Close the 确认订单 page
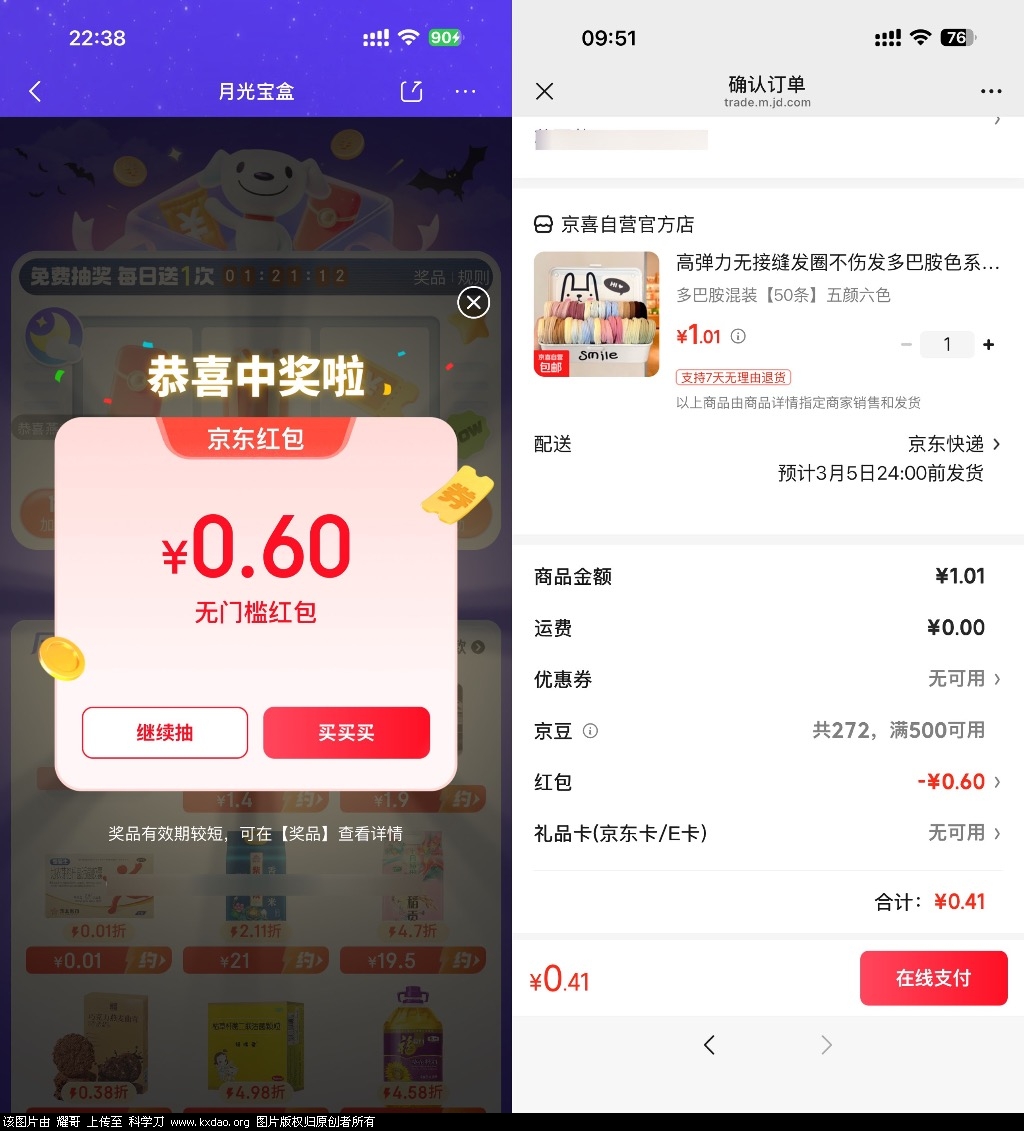 (x=544, y=92)
